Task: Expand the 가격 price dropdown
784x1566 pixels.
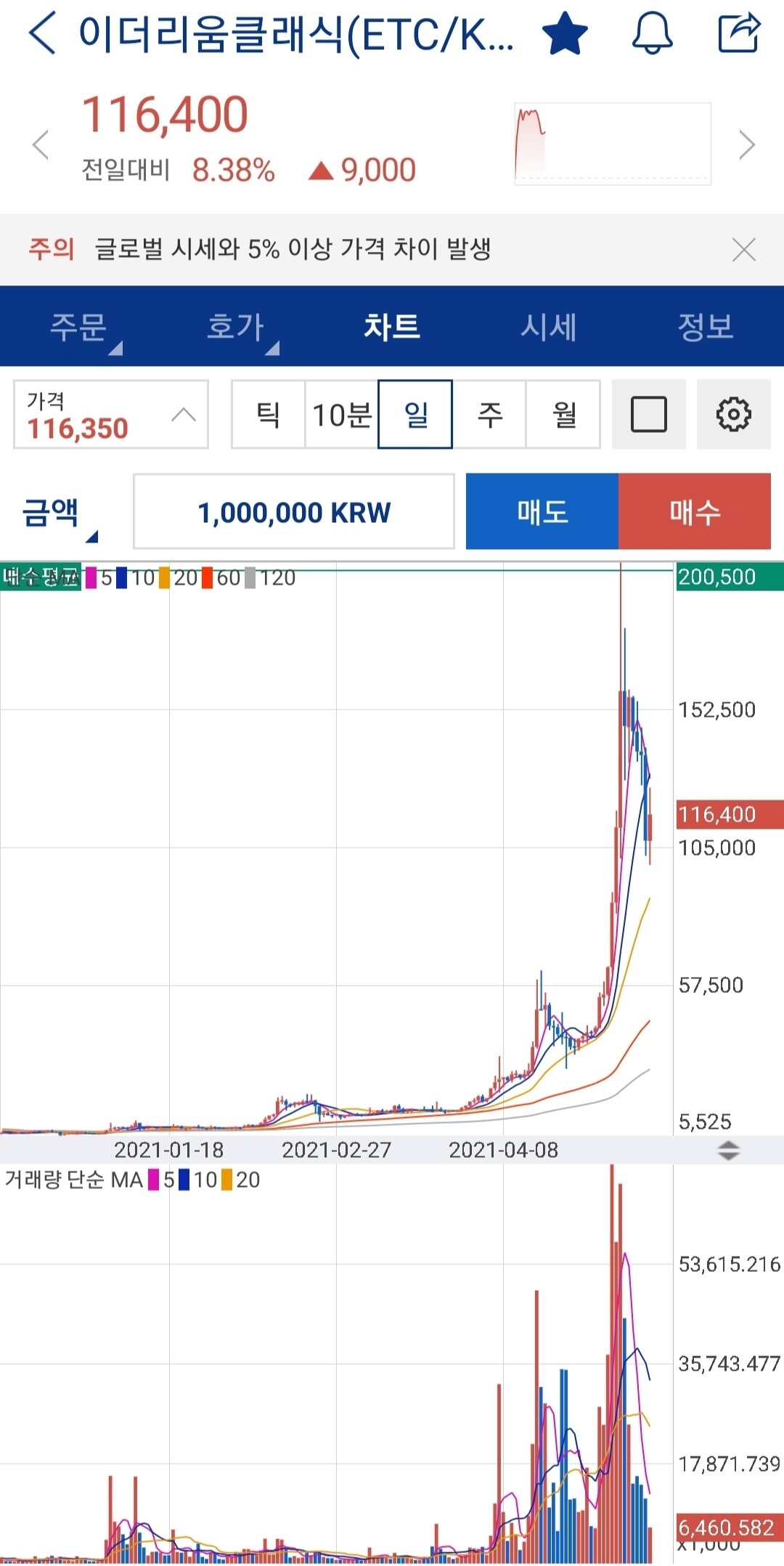Action: click(x=184, y=414)
